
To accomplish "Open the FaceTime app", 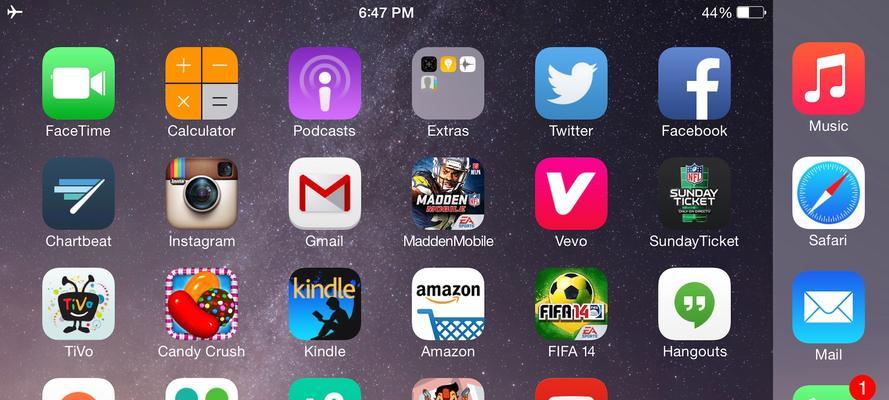I will pos(78,83).
